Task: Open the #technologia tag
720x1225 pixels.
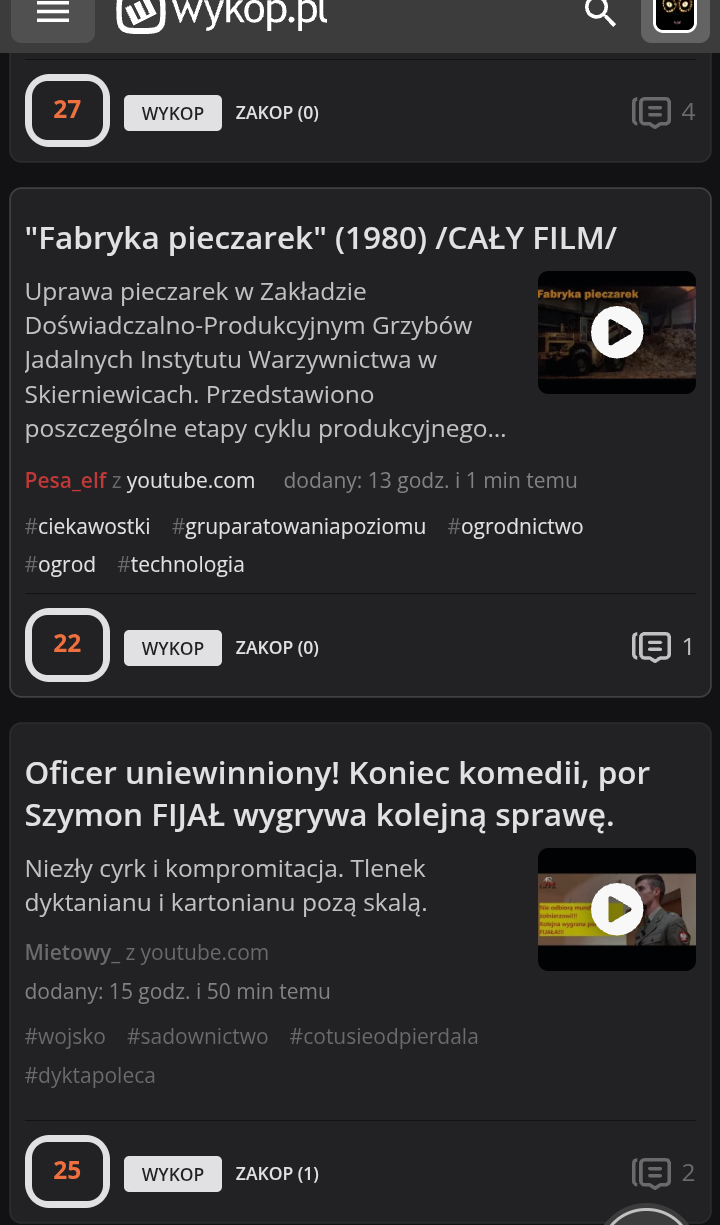Action: point(181,564)
